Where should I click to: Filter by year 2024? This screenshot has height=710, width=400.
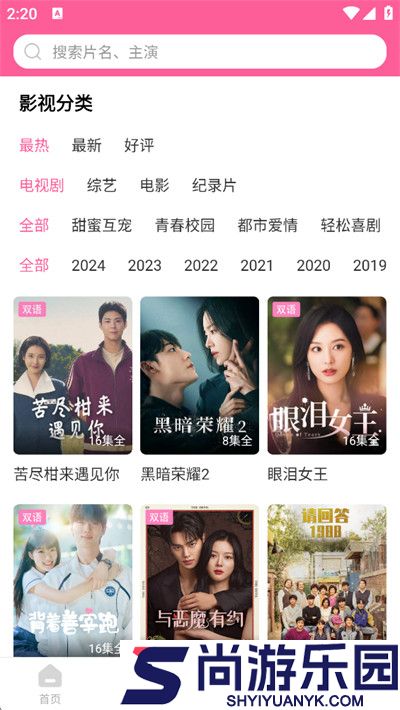88,265
